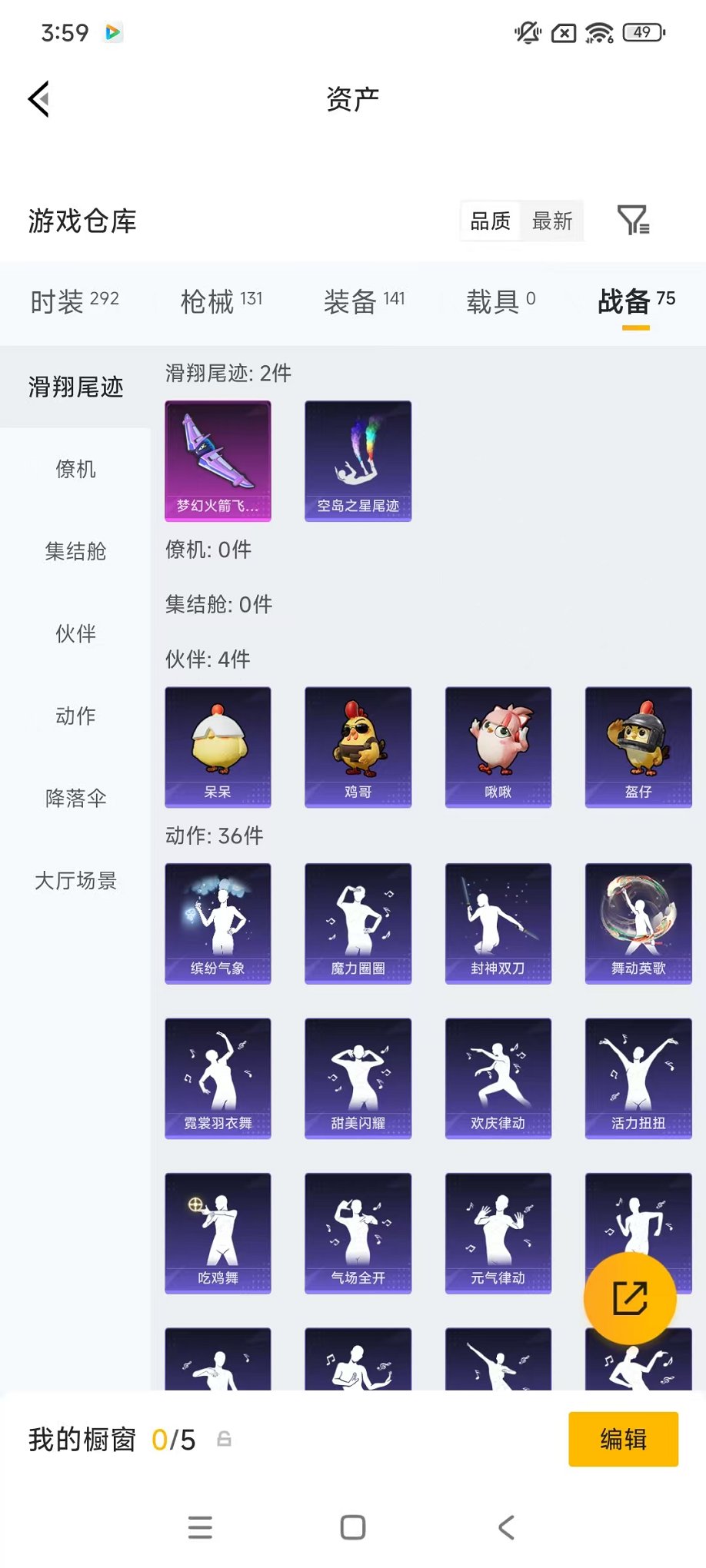Tap the lock icon beside 我的橱窗
706x1568 pixels.
(222, 1439)
